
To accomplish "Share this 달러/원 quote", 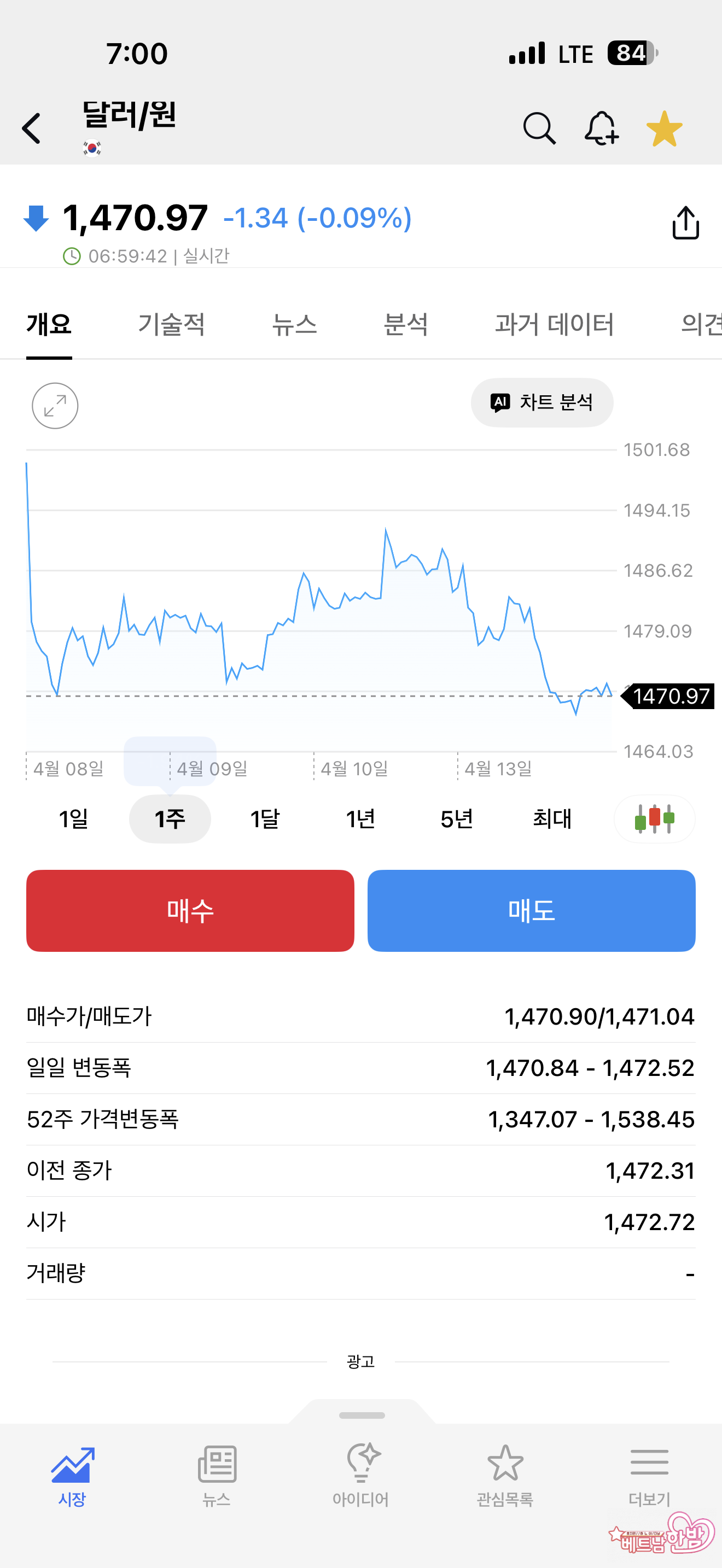I will (x=685, y=223).
